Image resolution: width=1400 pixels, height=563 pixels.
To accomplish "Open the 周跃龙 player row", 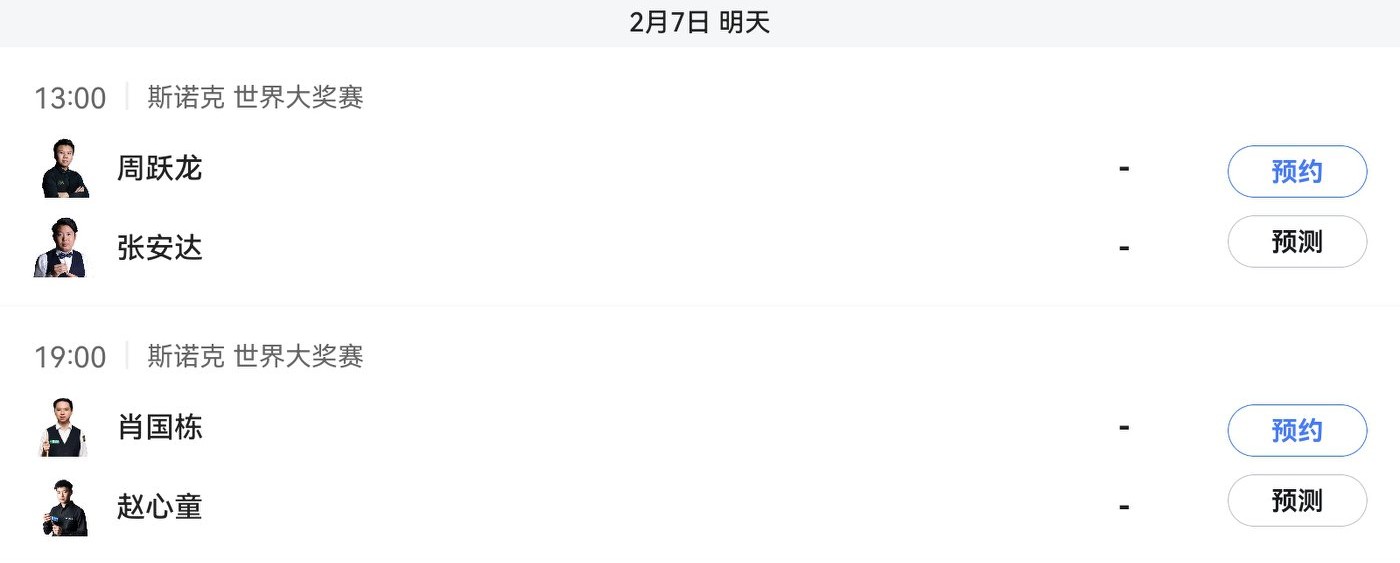I will pyautogui.click(x=160, y=168).
